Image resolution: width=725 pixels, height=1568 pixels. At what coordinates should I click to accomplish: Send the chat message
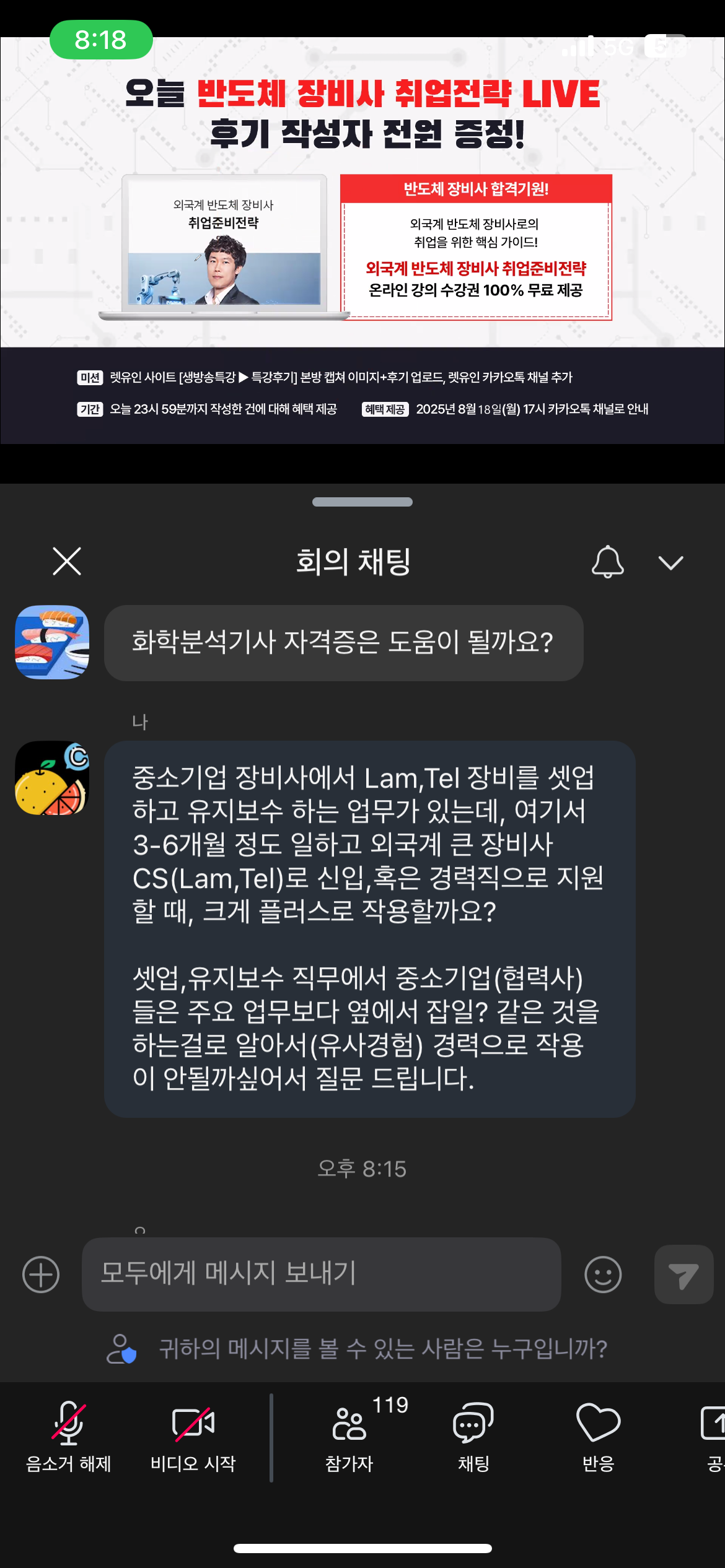(x=683, y=1274)
